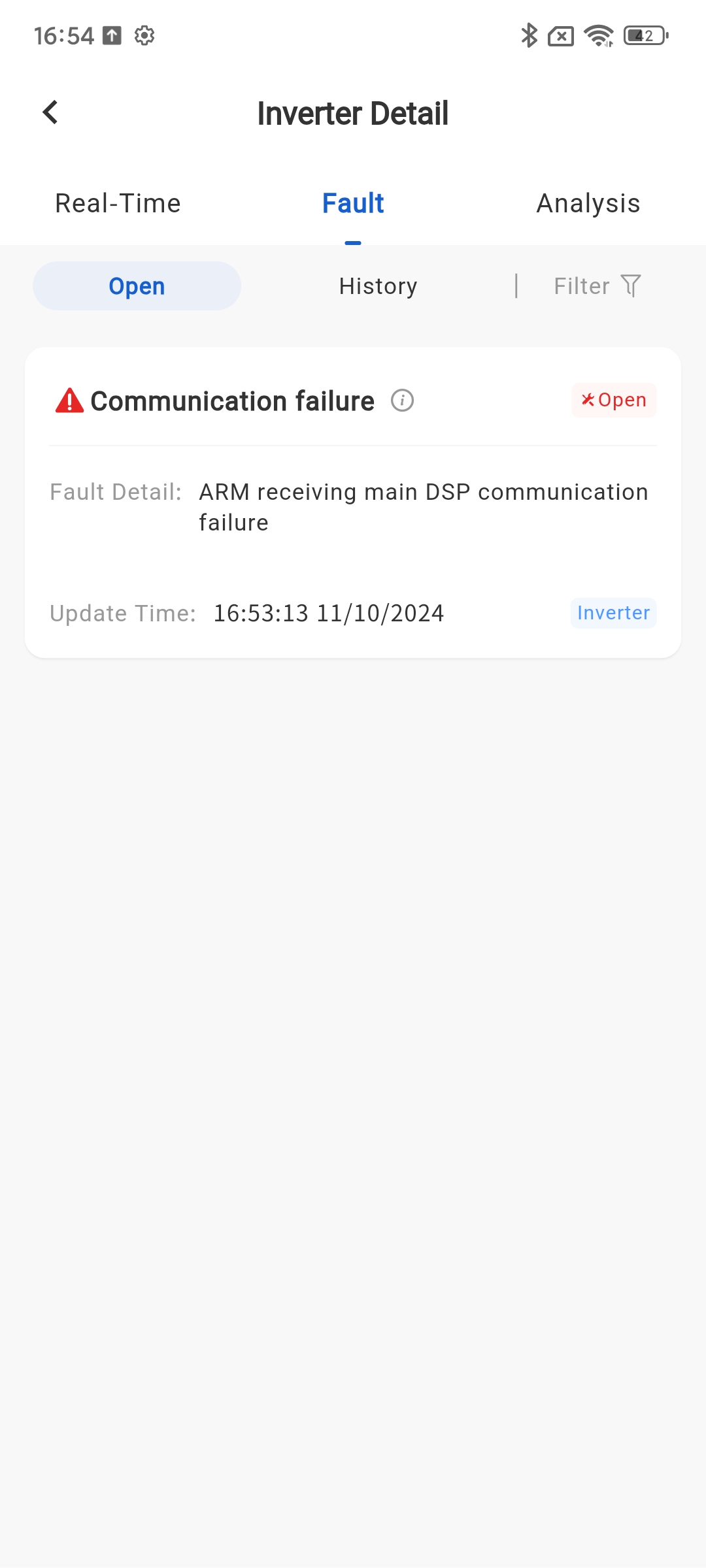The width and height of the screenshot is (706, 1568).
Task: Tap the info icon beside Communication failure
Action: tap(402, 400)
